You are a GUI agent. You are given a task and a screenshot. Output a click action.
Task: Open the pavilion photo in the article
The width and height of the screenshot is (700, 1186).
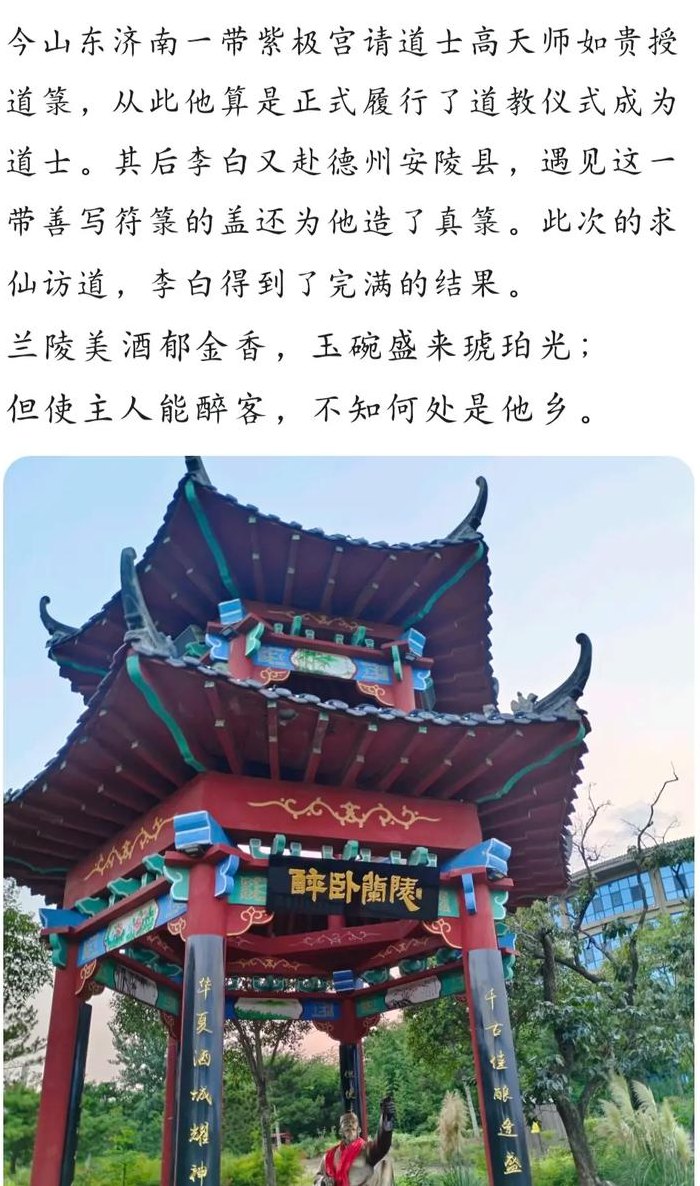click(x=349, y=821)
